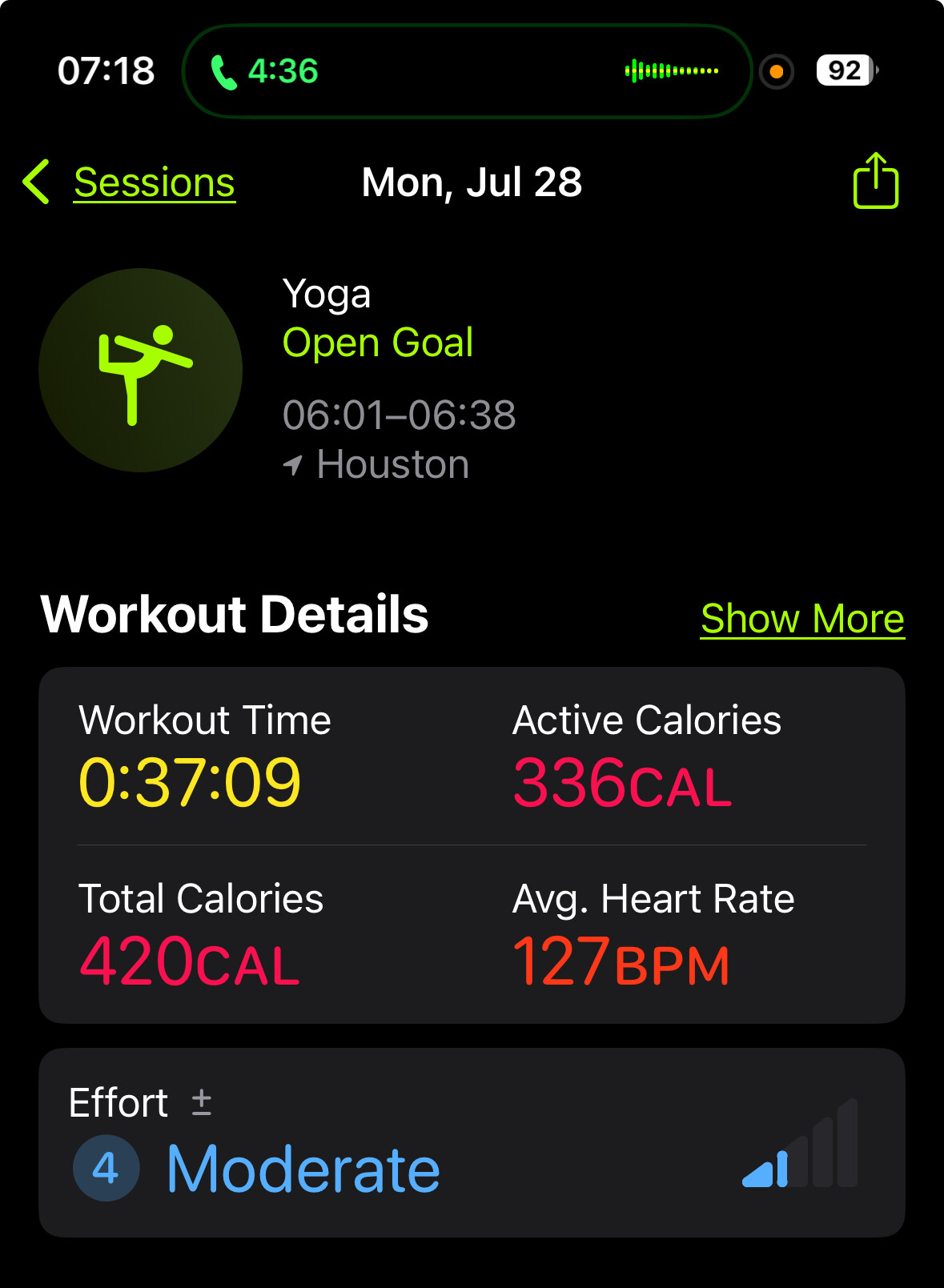
Task: Tap Show More workout details
Action: tap(802, 619)
